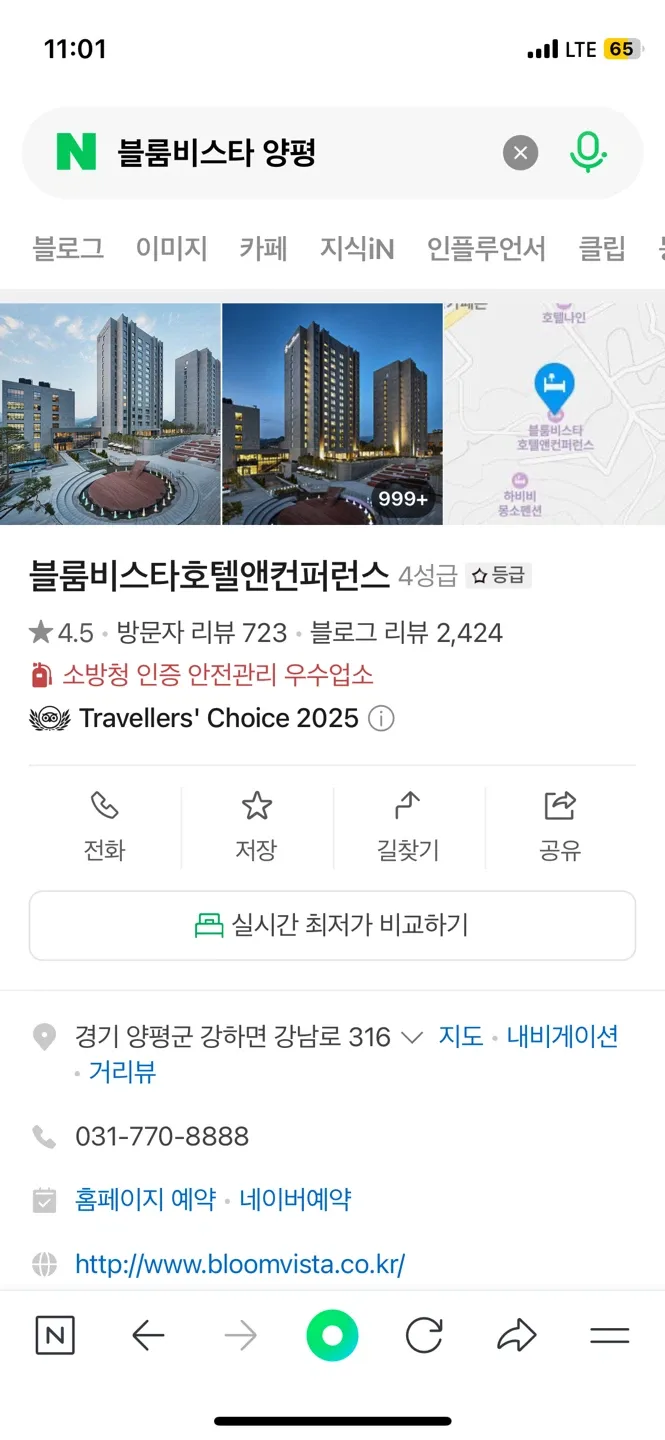Switch to the 이미지 tab
The height and width of the screenshot is (1440, 665).
point(171,248)
